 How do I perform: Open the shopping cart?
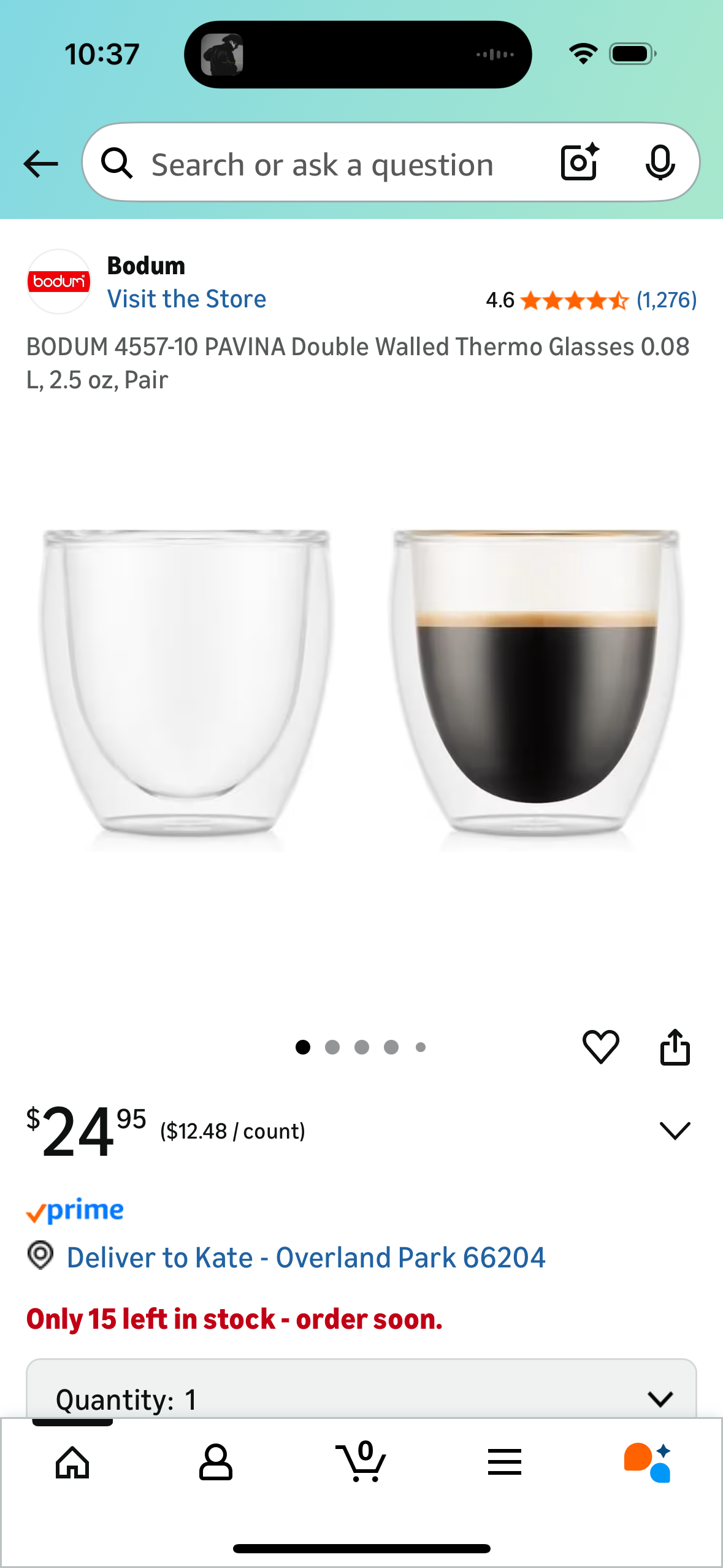[361, 1462]
